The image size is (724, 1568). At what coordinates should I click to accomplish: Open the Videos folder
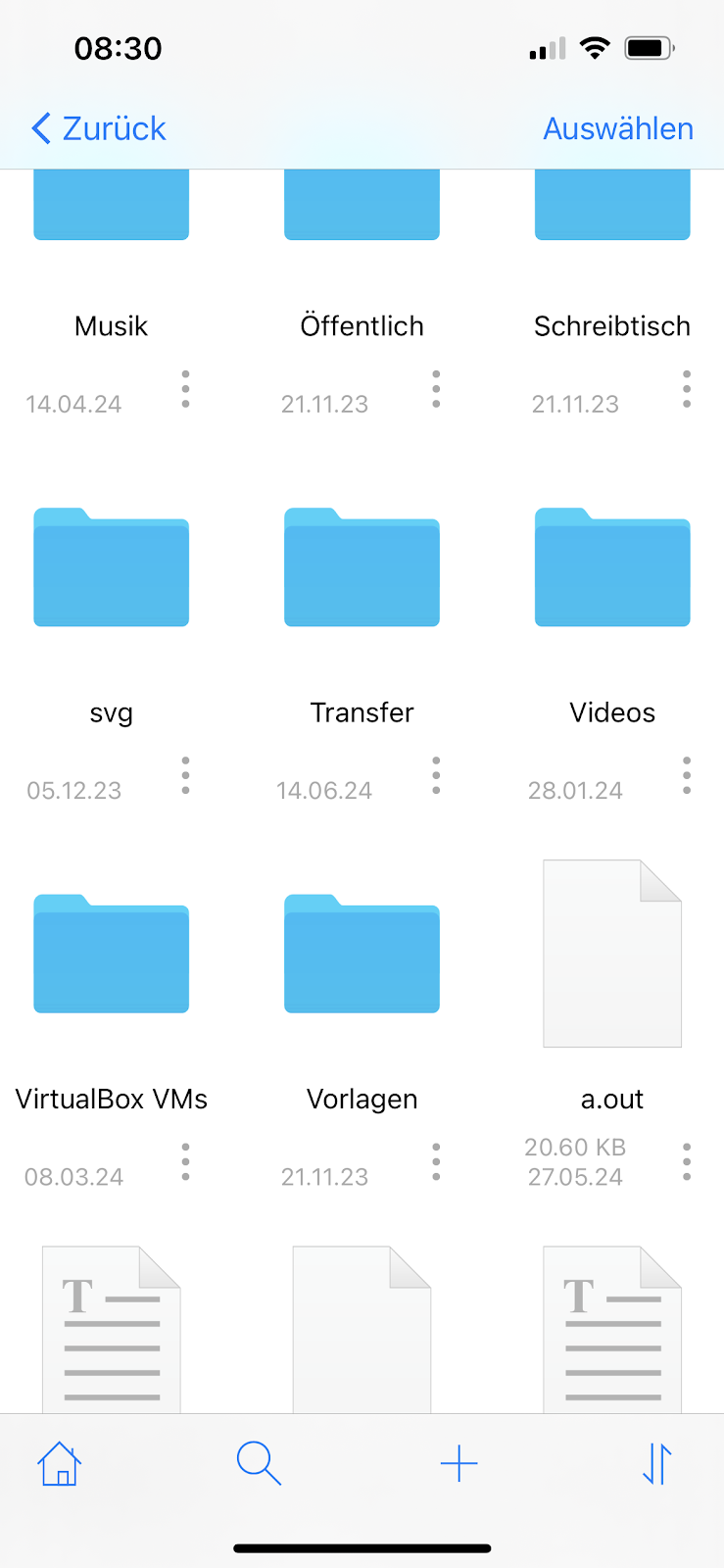point(612,568)
